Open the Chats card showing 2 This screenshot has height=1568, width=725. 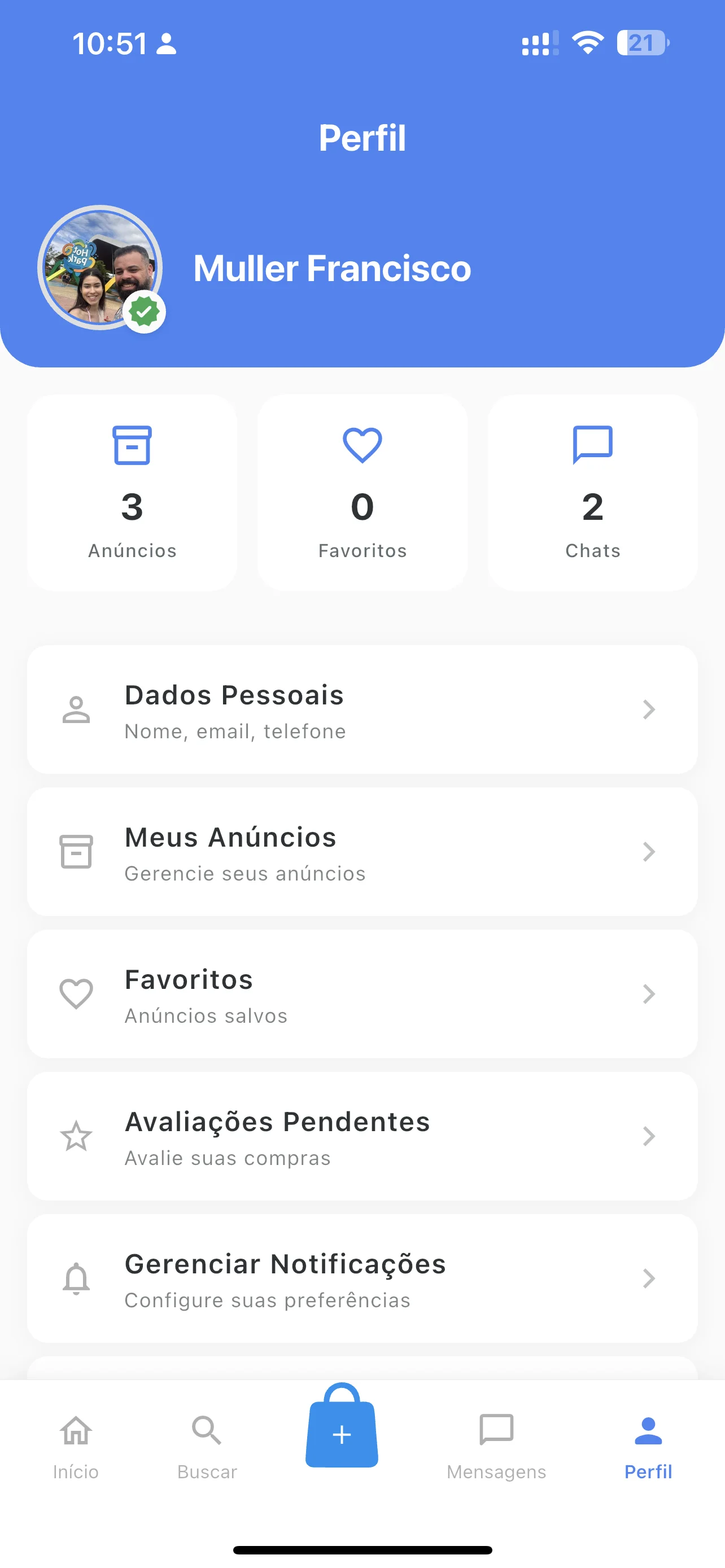point(592,493)
